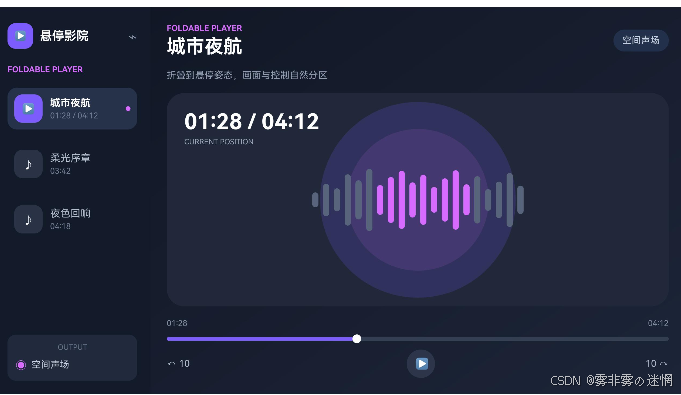Tap the playback progress bar to seek
The image size is (681, 395).
coord(417,339)
